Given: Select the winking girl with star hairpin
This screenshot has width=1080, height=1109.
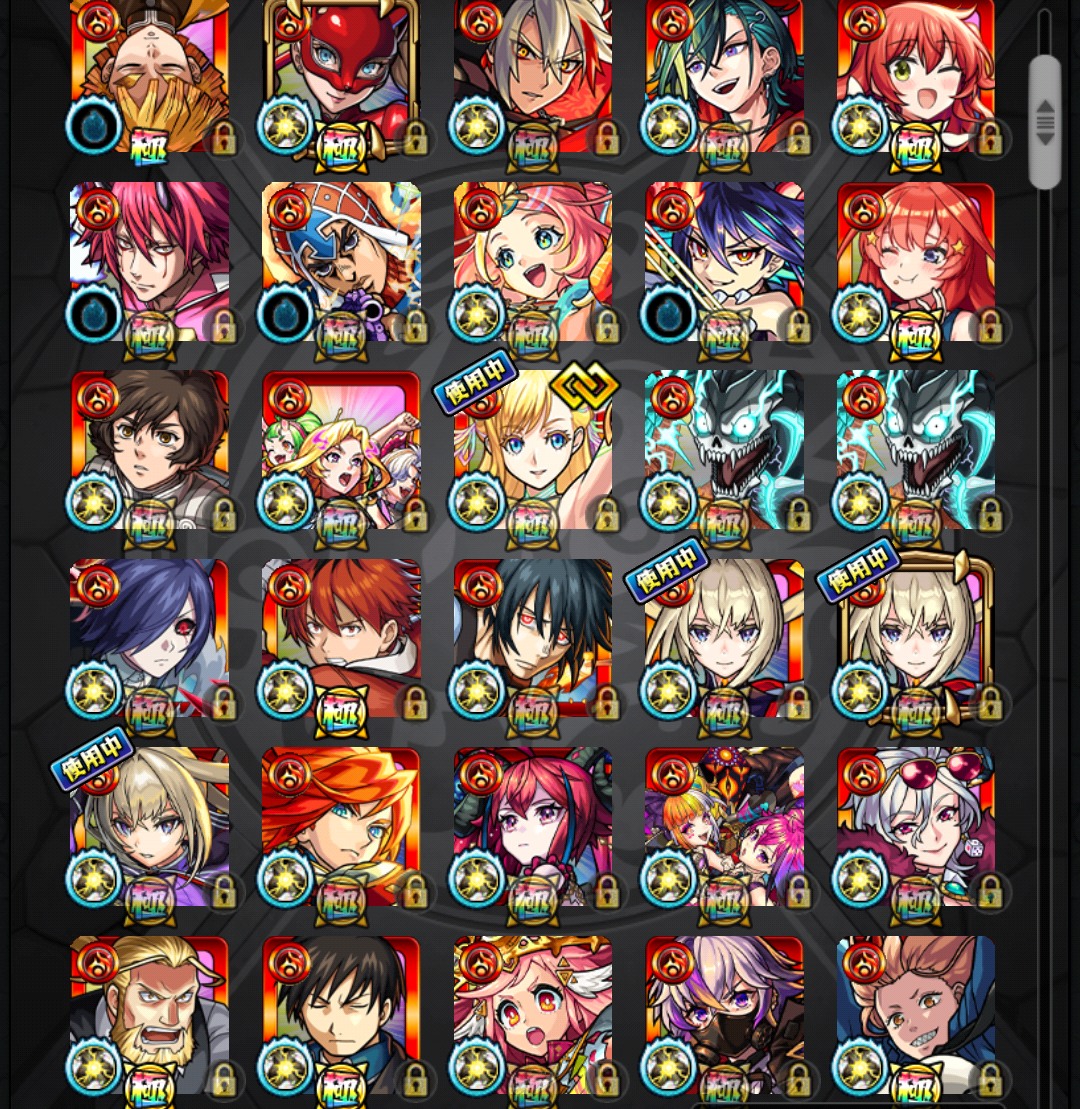Looking at the screenshot, I should (x=916, y=262).
